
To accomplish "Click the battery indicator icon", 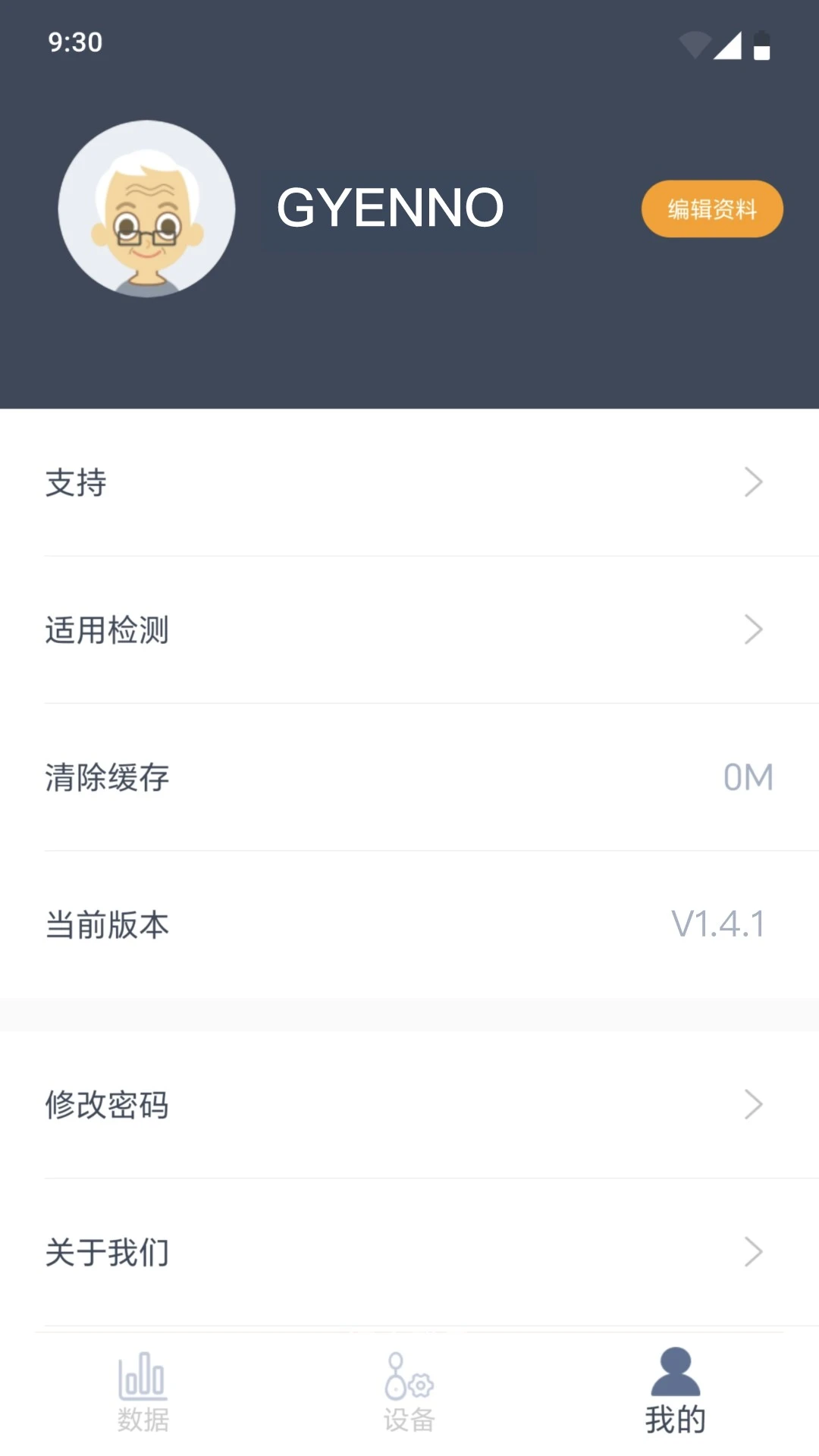I will coord(762,45).
